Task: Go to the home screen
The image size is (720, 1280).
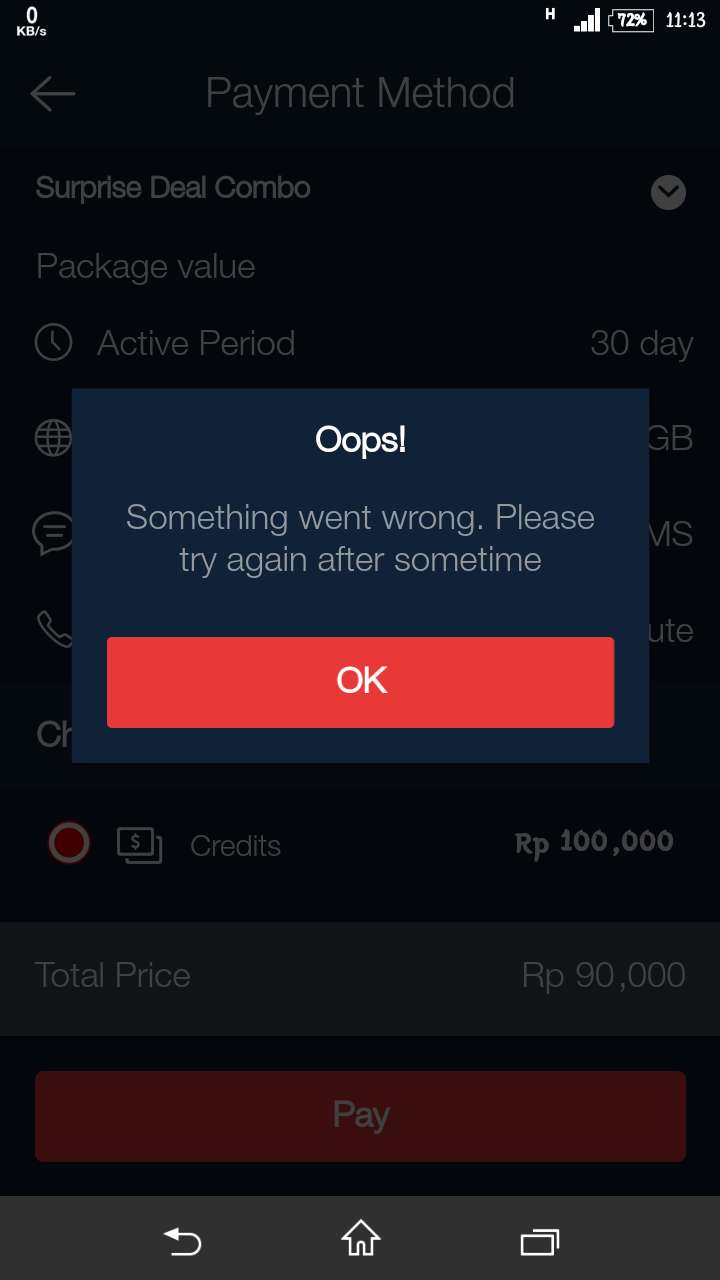Action: click(x=360, y=1240)
